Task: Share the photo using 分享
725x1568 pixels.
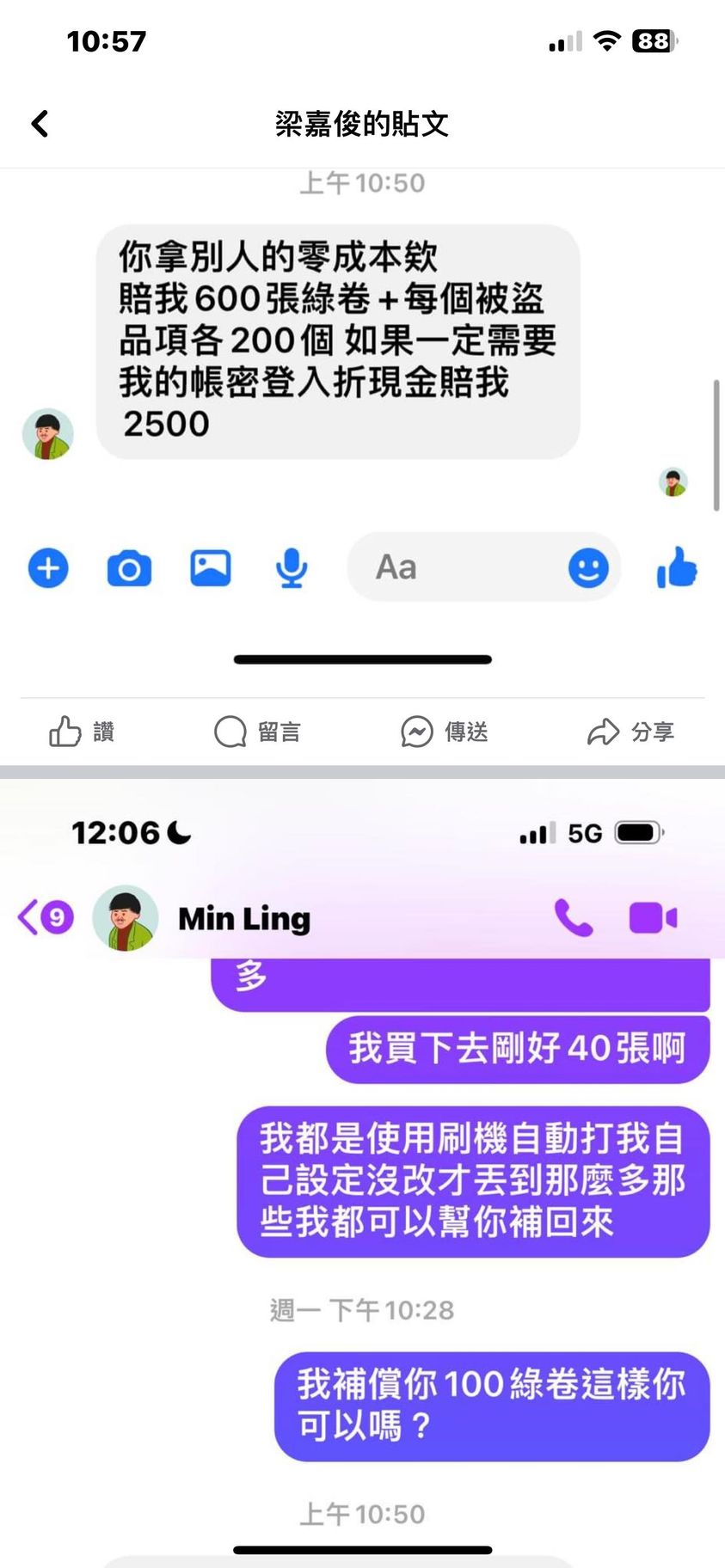Action: click(630, 732)
